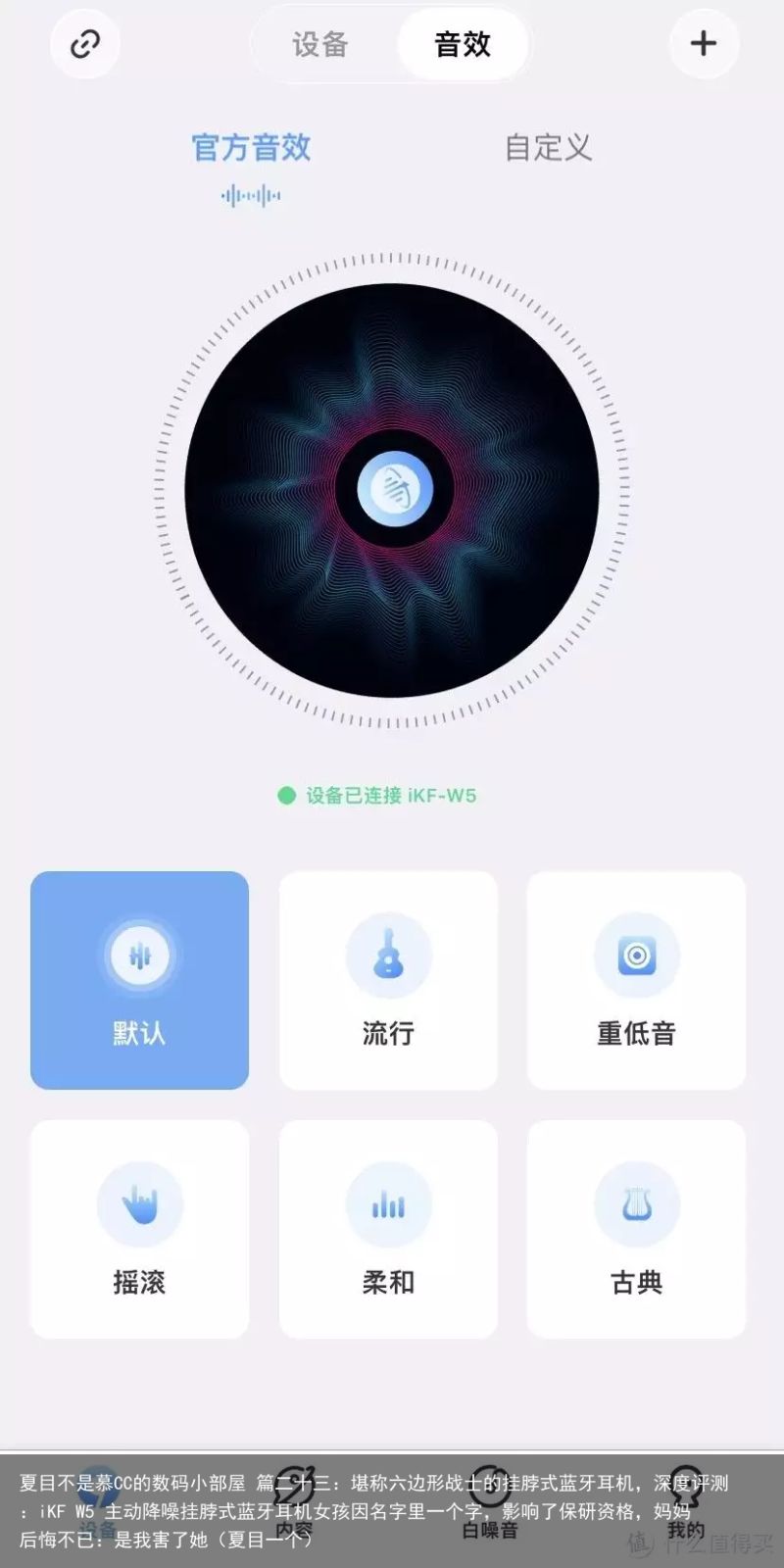Viewport: 784px width, 1568px height.
Task: Pick the 摇滚 sound effect
Action: point(139,1229)
